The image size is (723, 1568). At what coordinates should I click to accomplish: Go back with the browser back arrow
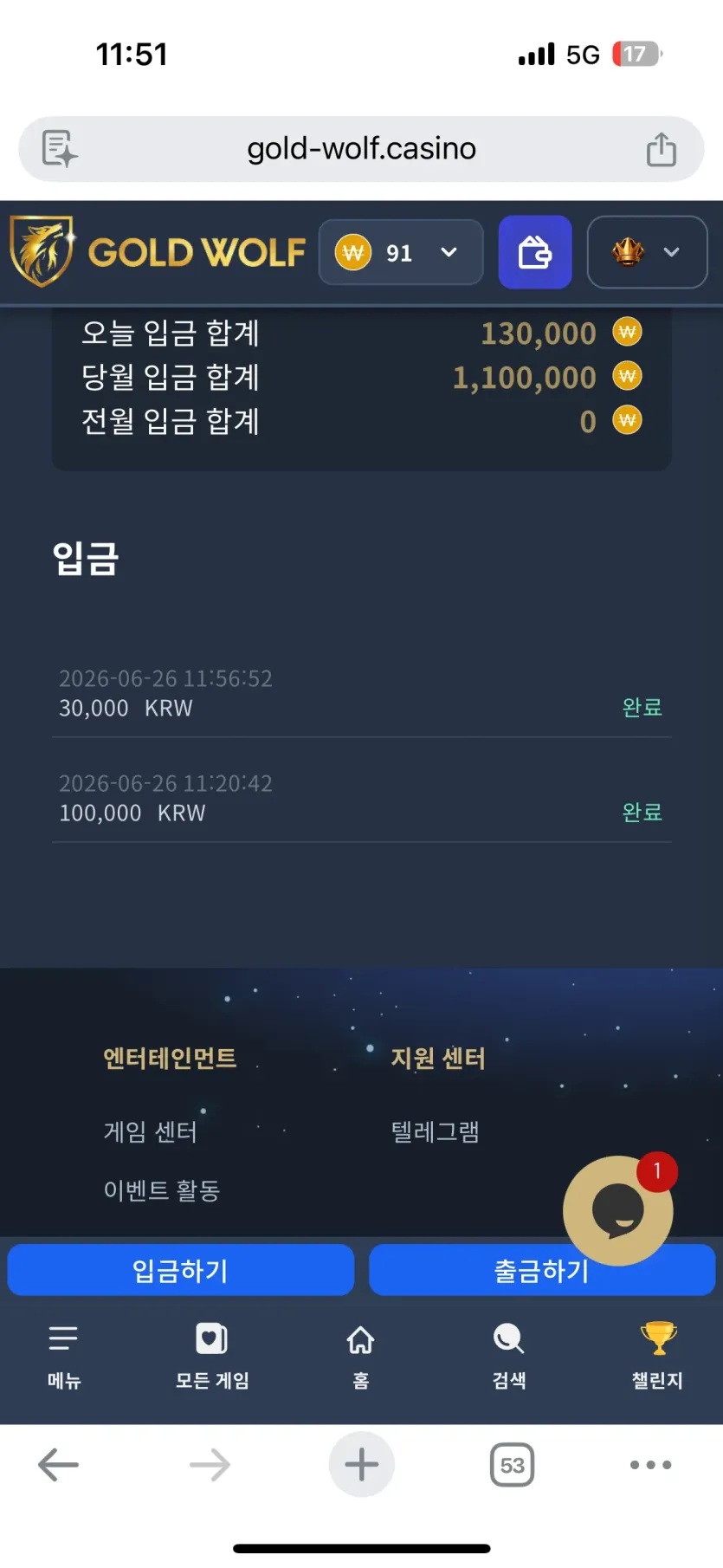pos(59,1465)
